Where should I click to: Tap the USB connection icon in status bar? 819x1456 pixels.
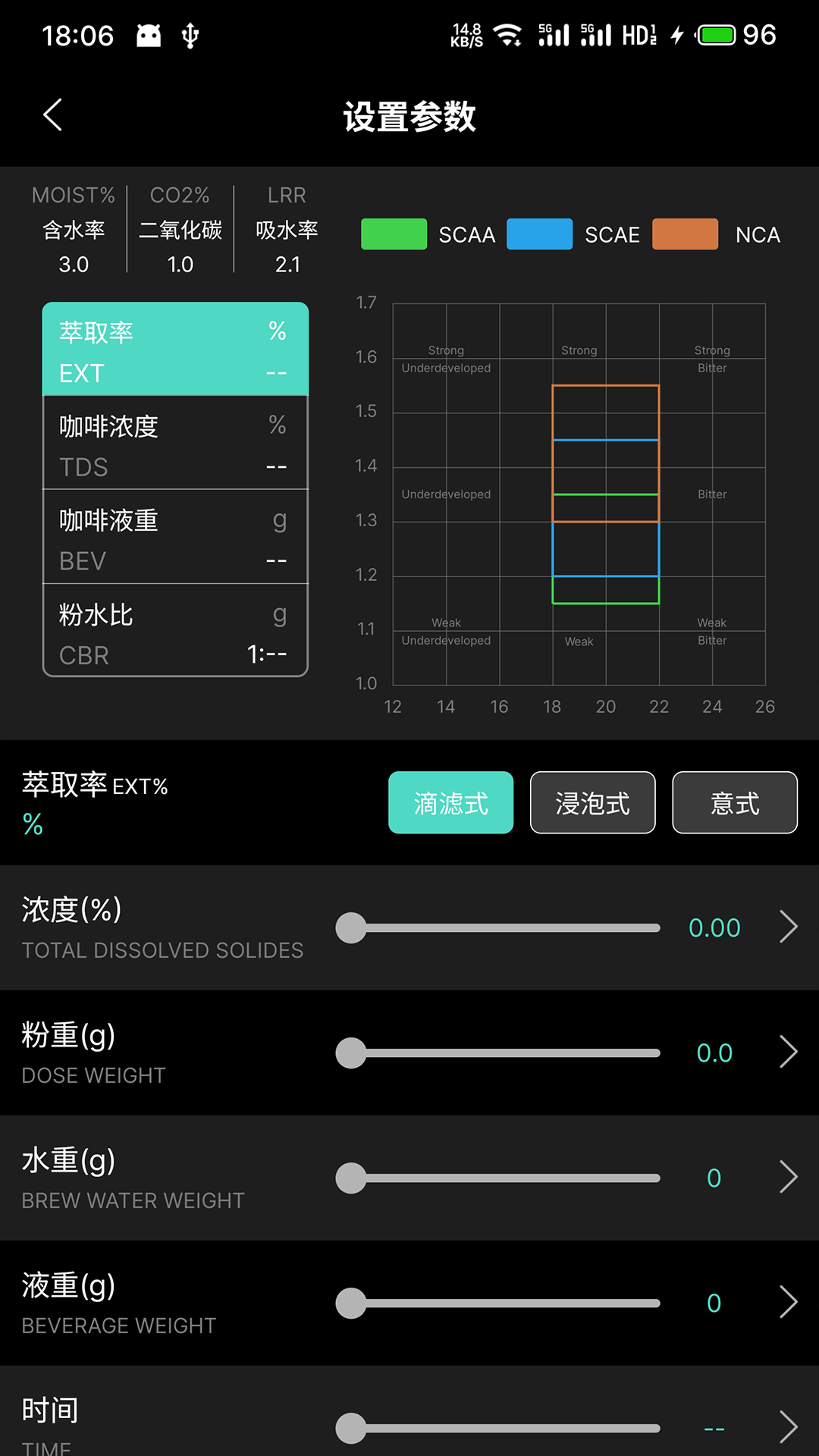pos(190,34)
